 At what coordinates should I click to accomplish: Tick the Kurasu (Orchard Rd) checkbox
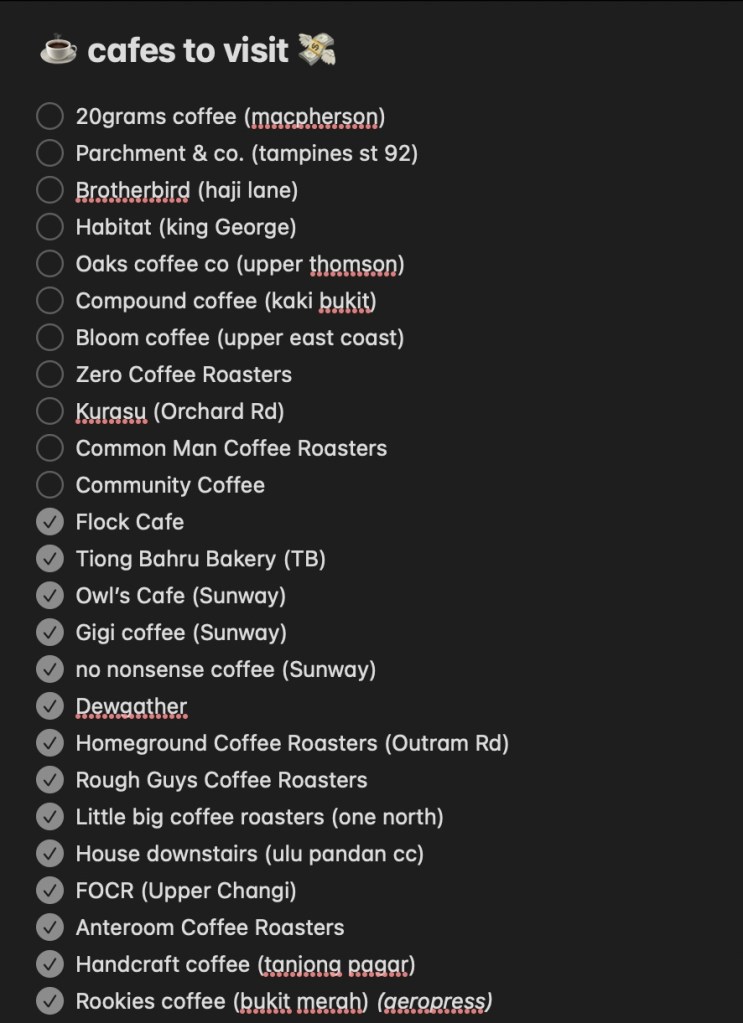tap(49, 411)
